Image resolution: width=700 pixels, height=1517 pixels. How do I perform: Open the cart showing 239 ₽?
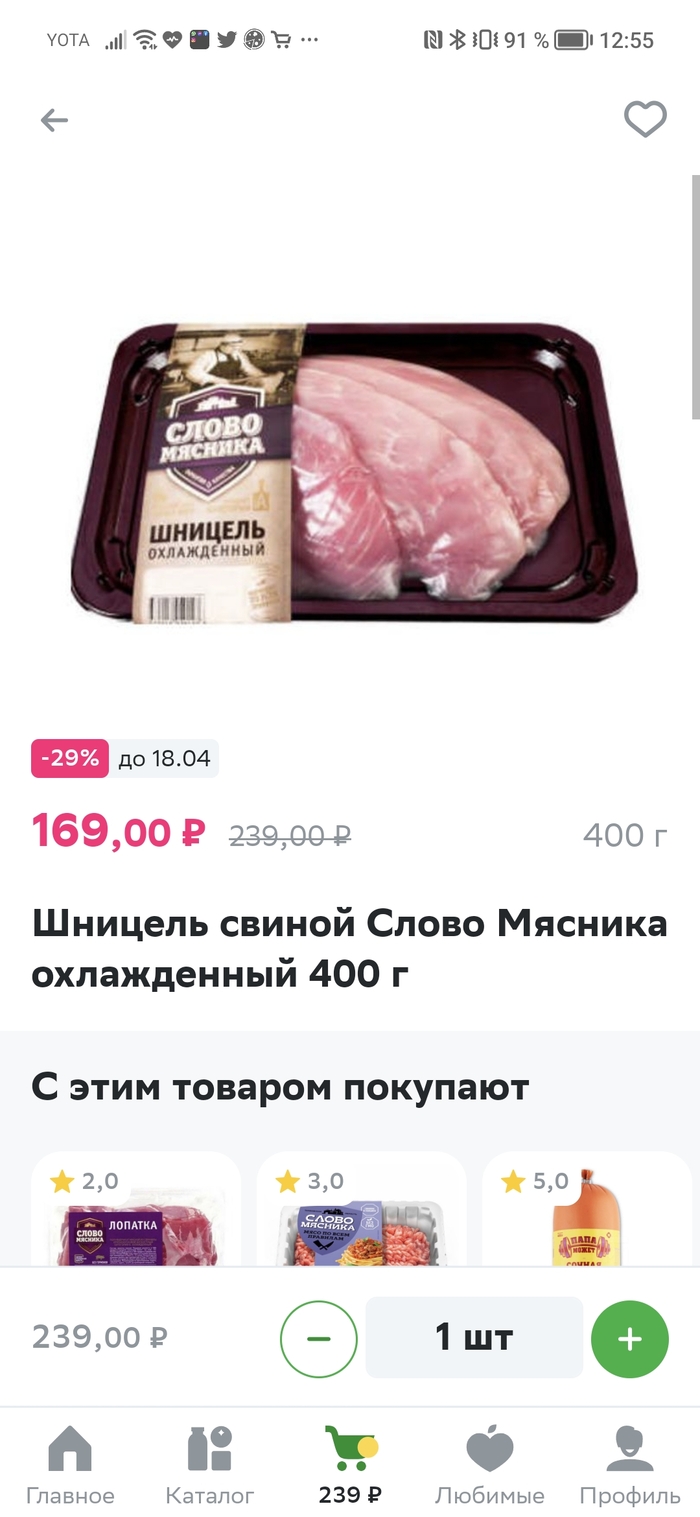point(350,1465)
